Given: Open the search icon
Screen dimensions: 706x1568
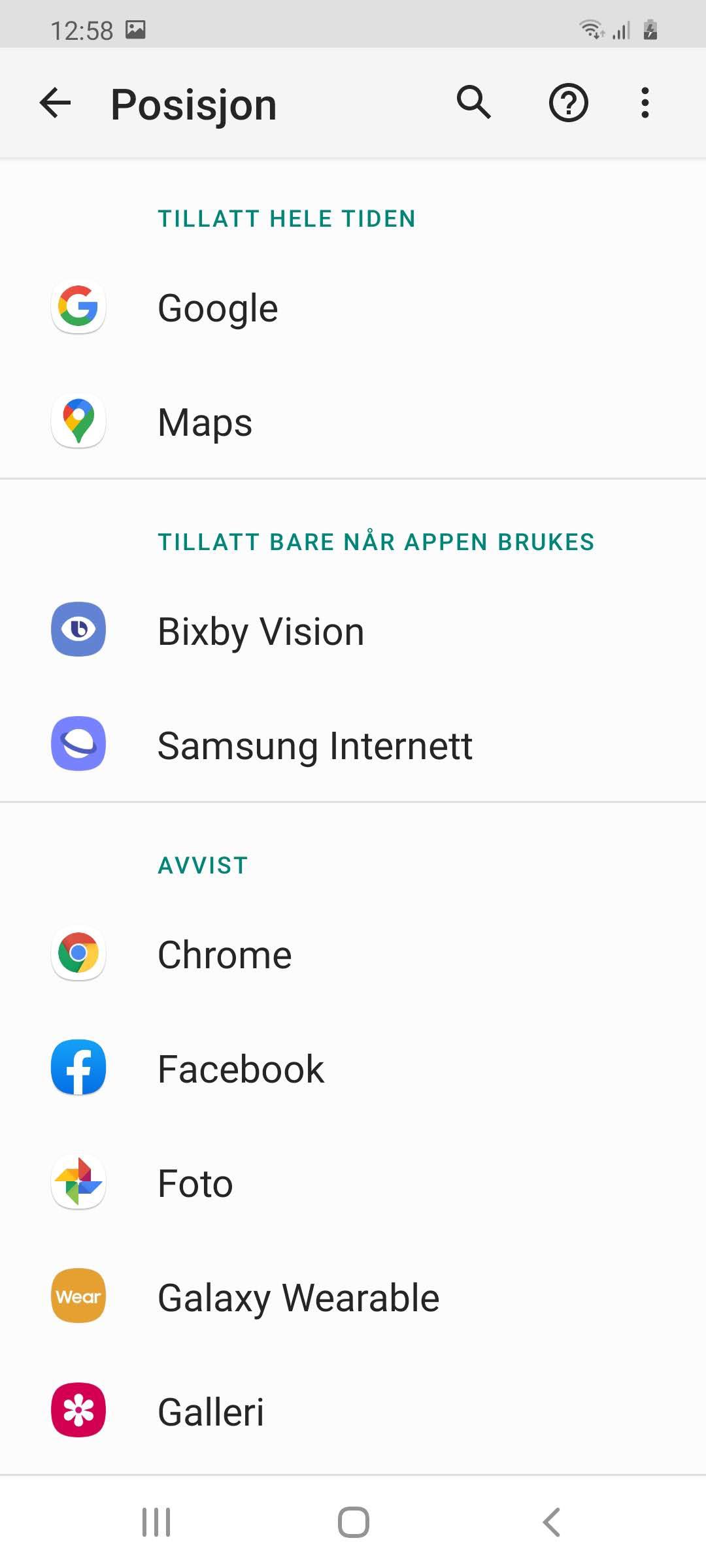Looking at the screenshot, I should tap(473, 103).
